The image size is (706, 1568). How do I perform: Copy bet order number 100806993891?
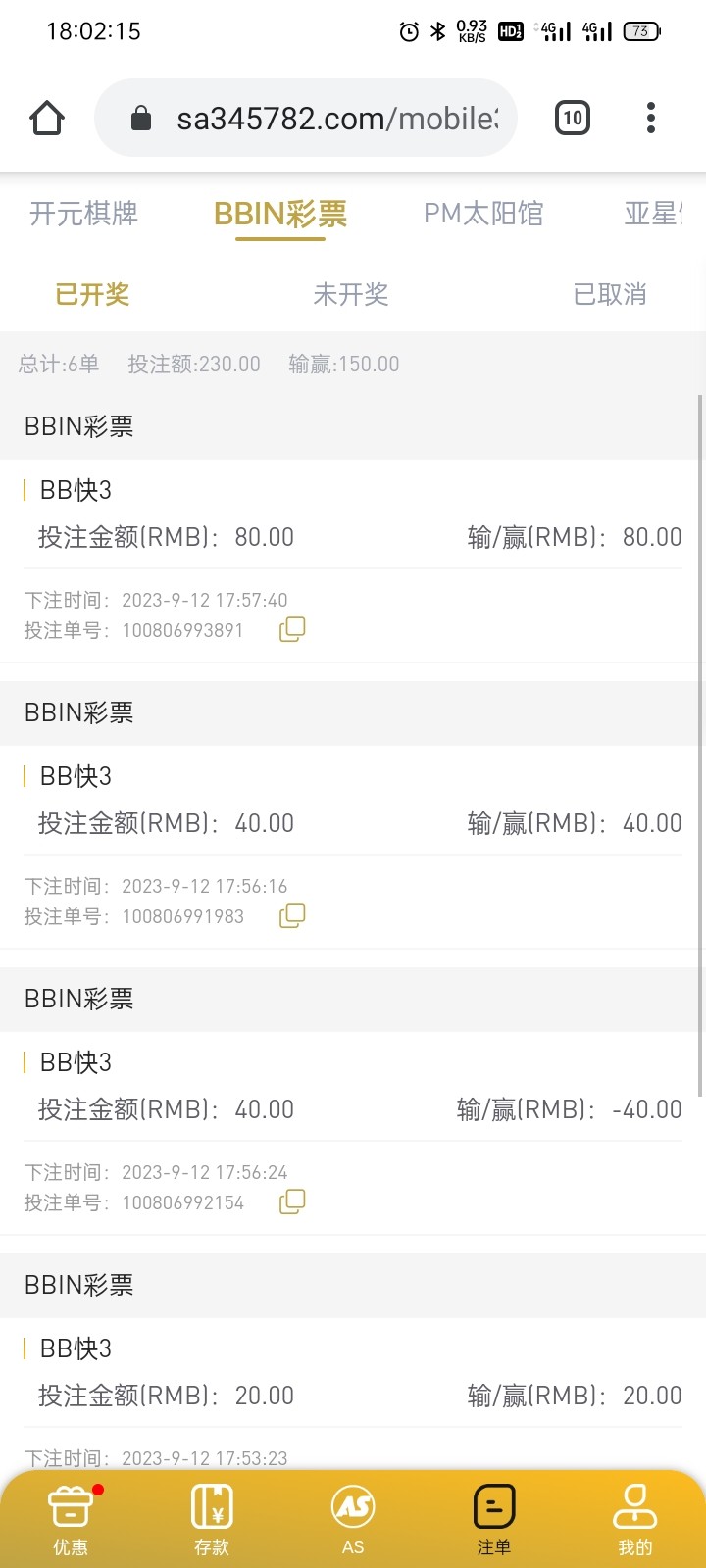[x=292, y=629]
